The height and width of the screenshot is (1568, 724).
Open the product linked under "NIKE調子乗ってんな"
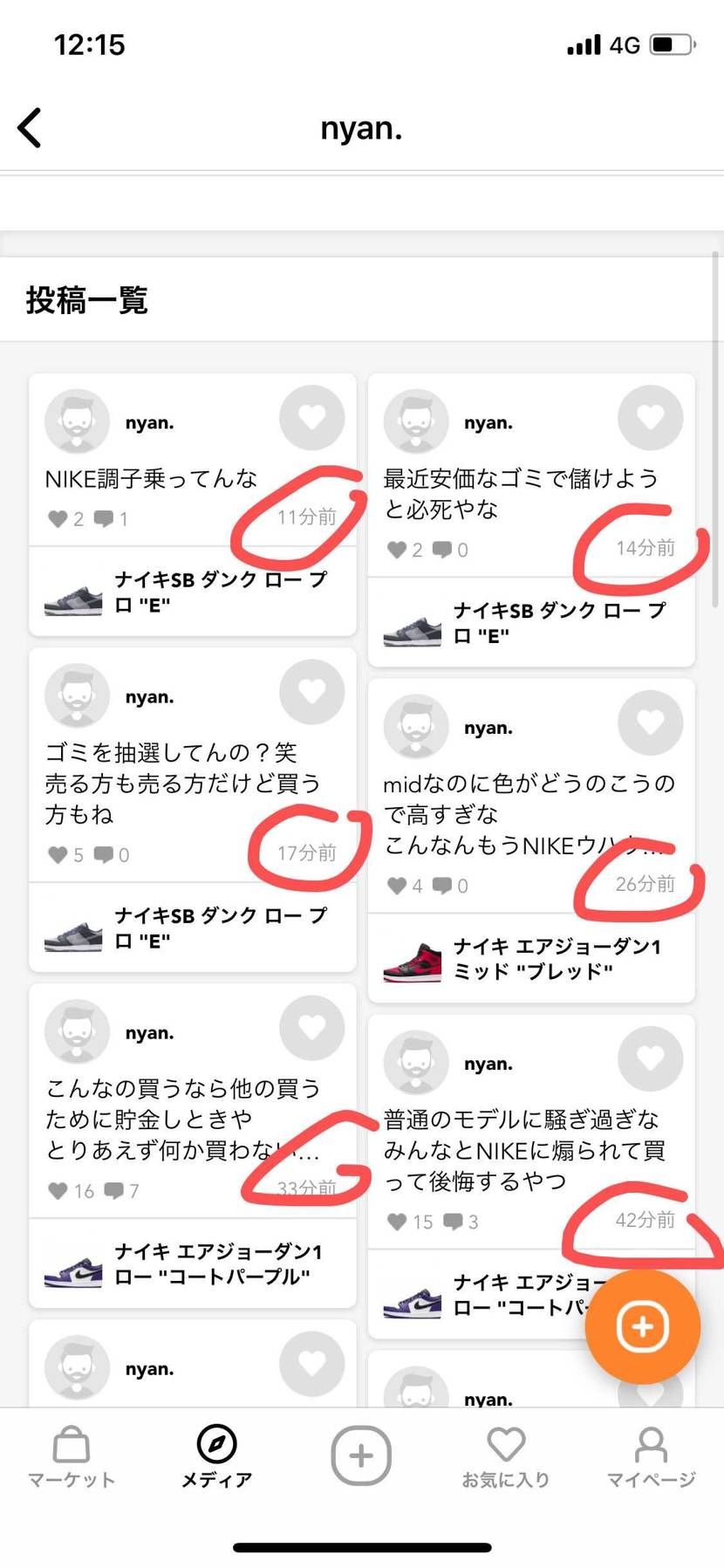click(x=193, y=592)
